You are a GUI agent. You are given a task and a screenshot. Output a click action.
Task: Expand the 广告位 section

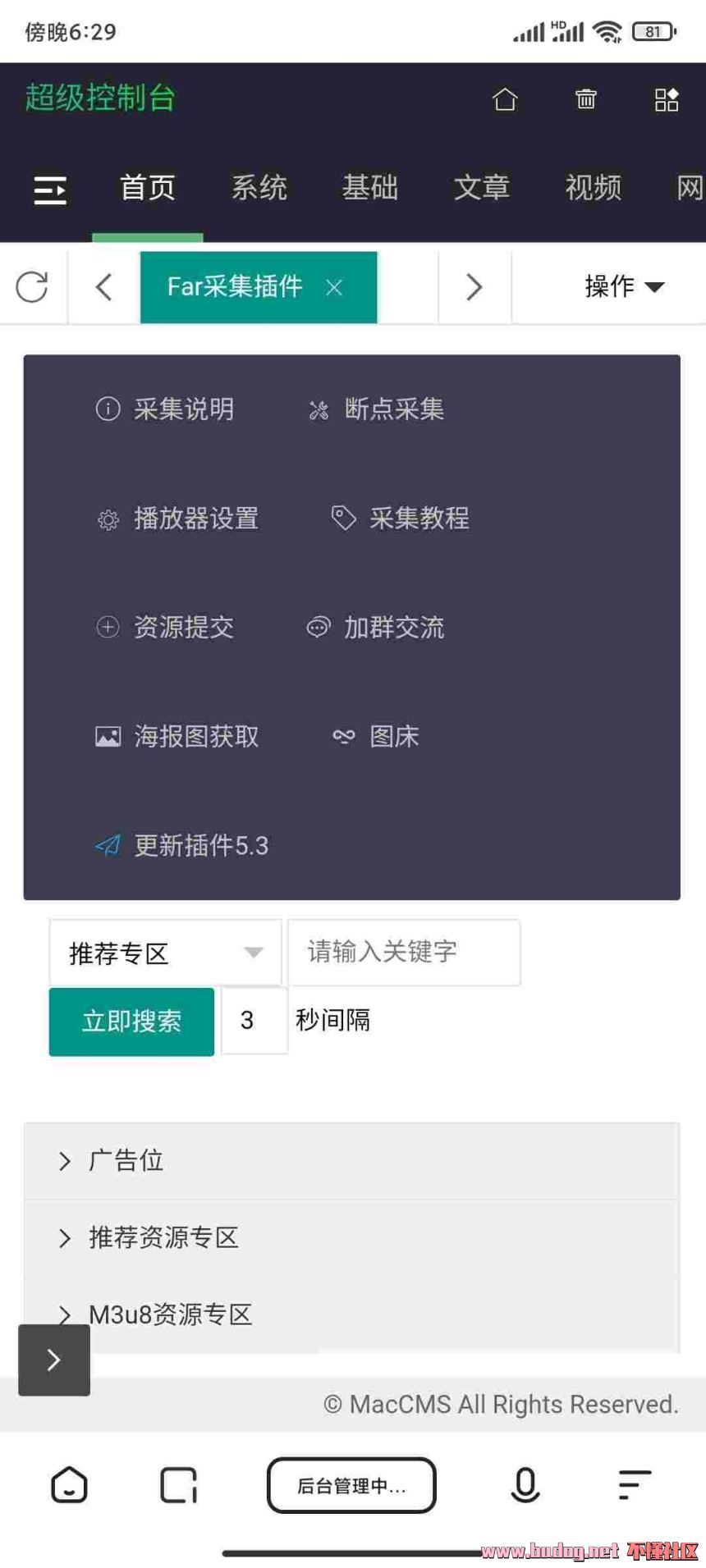tap(125, 1160)
